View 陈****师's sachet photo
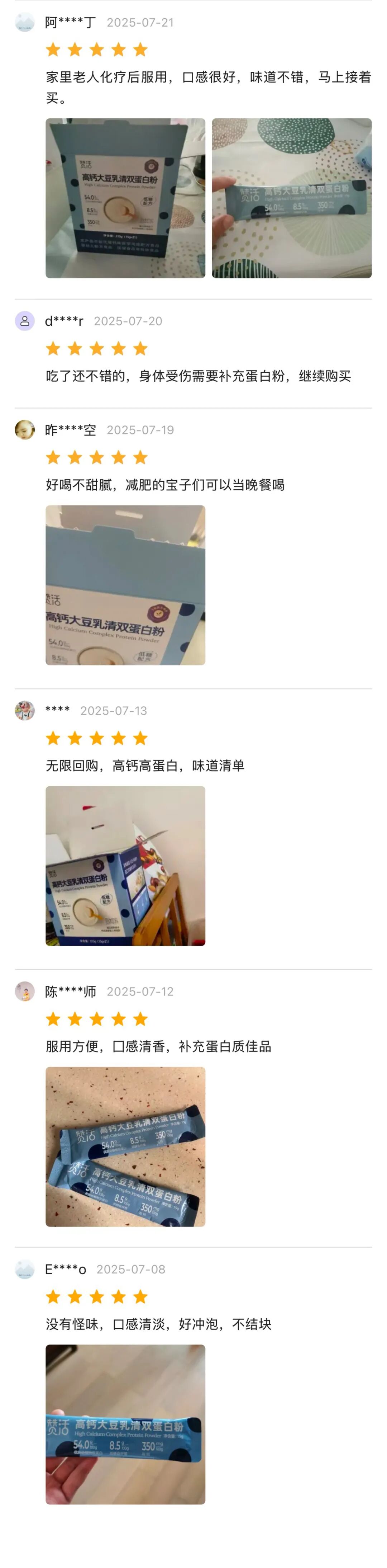Screen dimensions: 387x1568 pos(125,1146)
